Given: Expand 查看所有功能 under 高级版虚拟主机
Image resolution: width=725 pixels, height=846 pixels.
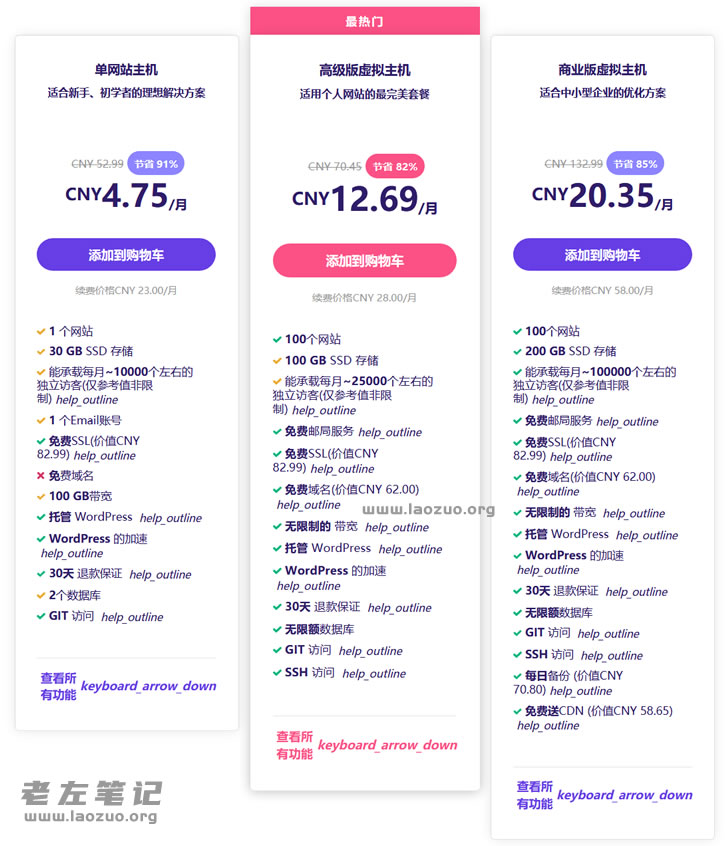Looking at the screenshot, I should [x=365, y=745].
